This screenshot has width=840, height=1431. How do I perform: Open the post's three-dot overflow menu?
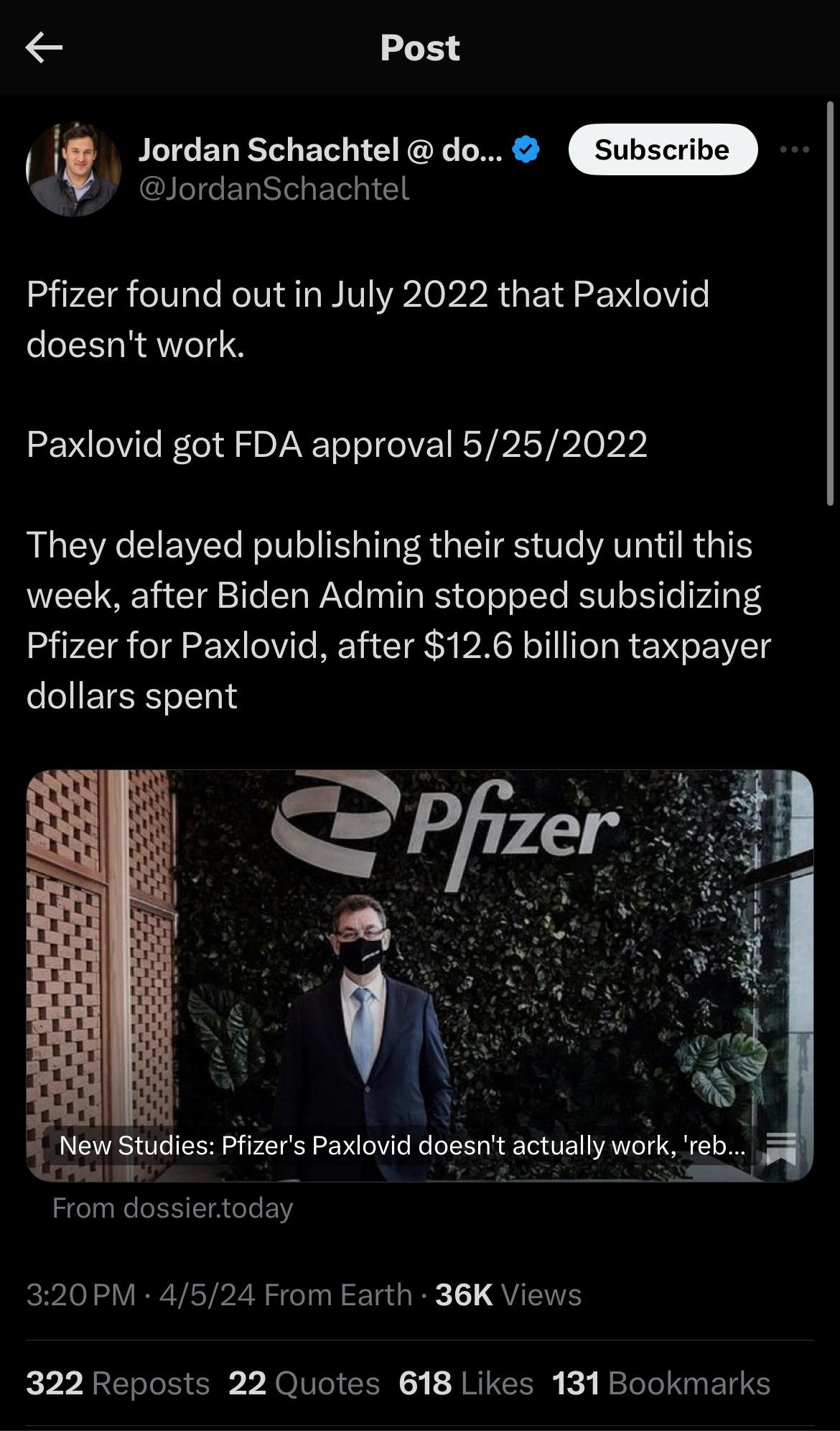(795, 149)
